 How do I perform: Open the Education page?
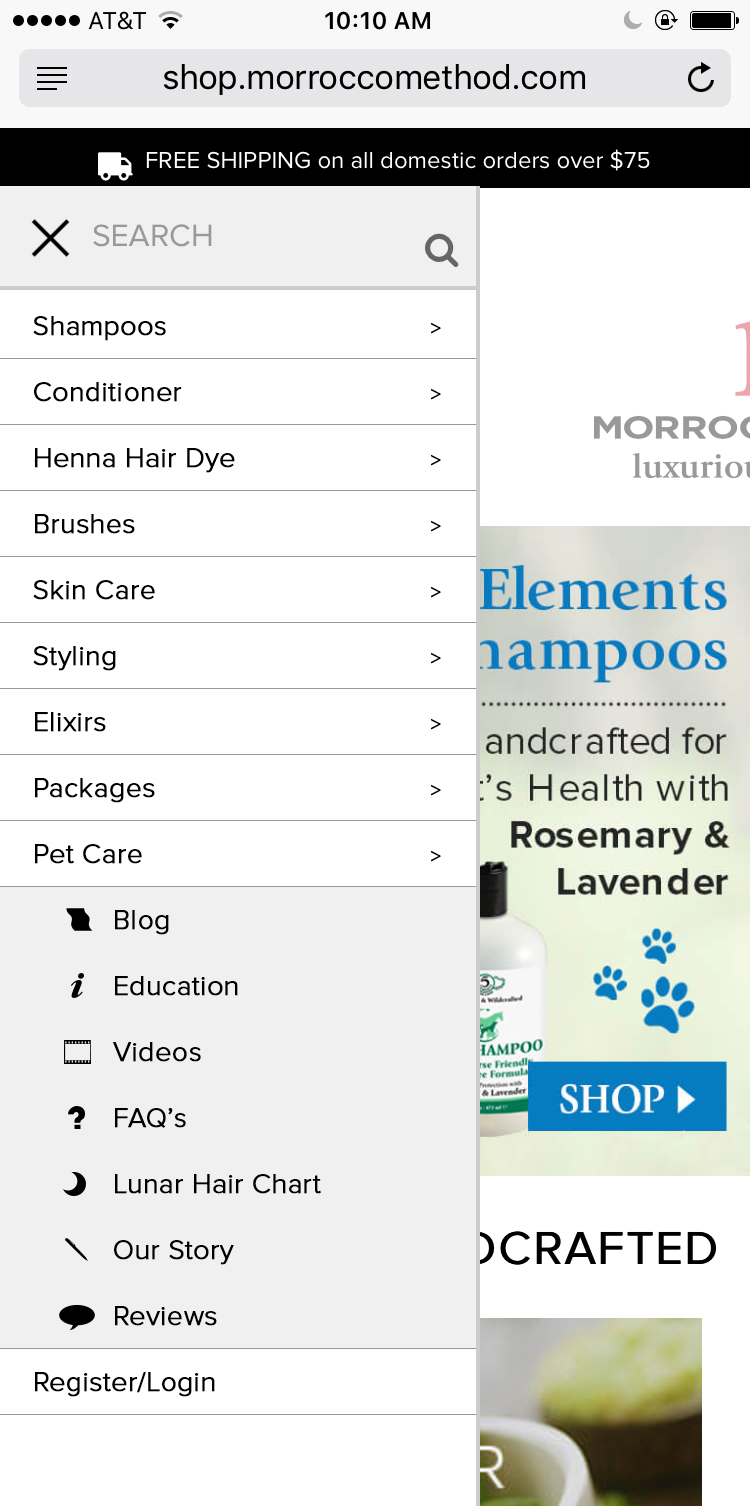pyautogui.click(x=175, y=986)
